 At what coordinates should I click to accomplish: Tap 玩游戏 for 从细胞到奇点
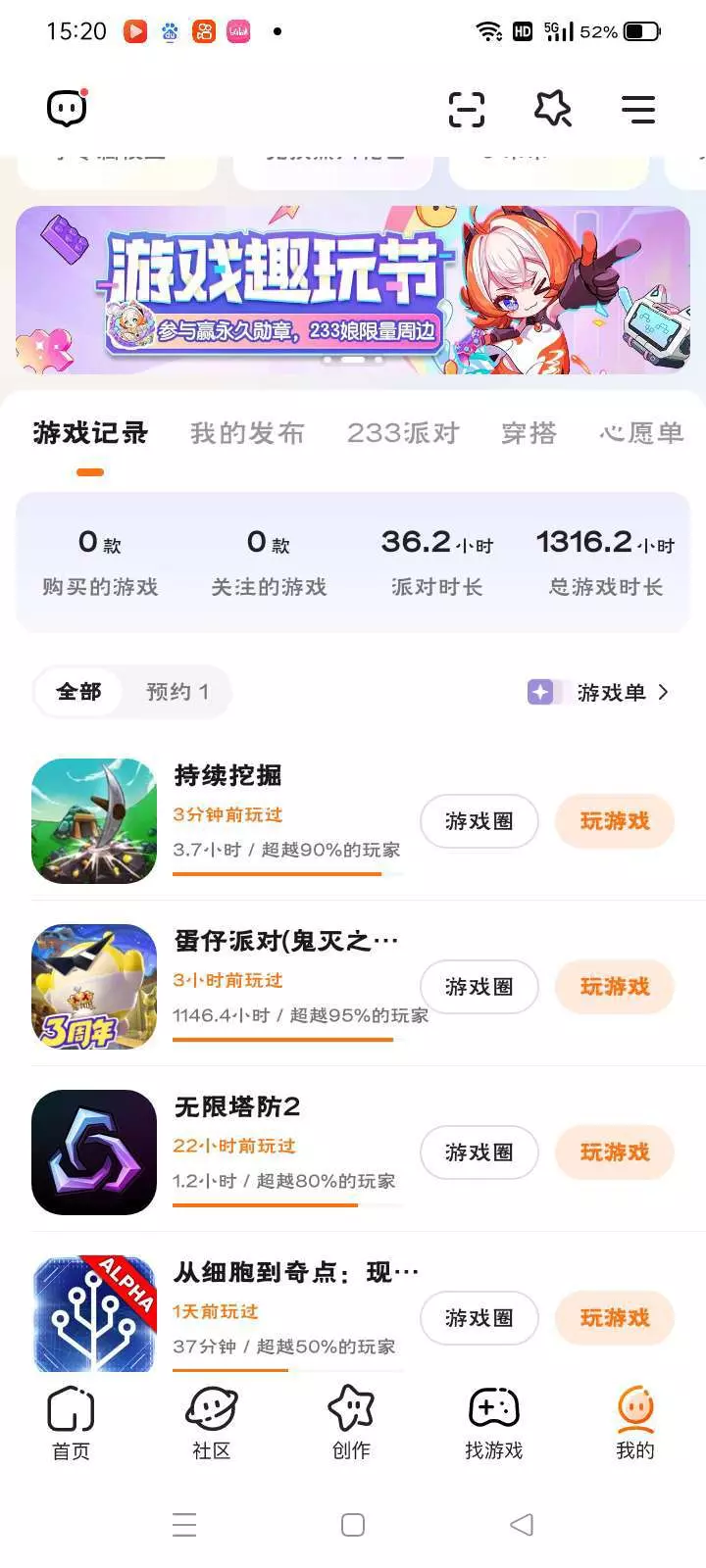pyautogui.click(x=615, y=1318)
